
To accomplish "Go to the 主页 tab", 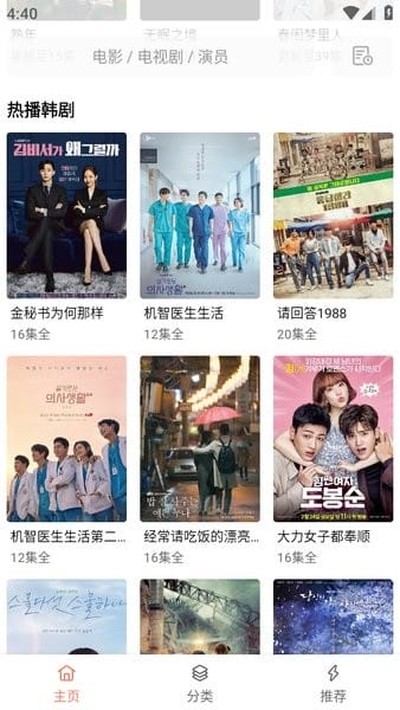I will click(67, 683).
